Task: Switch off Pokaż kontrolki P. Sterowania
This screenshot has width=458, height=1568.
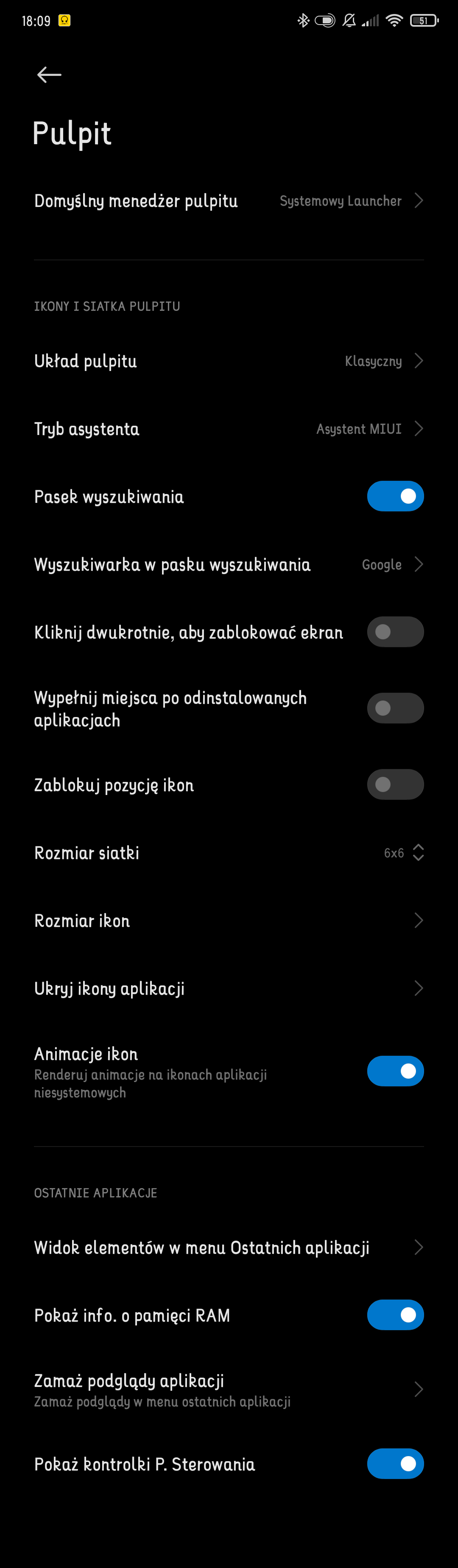Action: click(x=395, y=1464)
